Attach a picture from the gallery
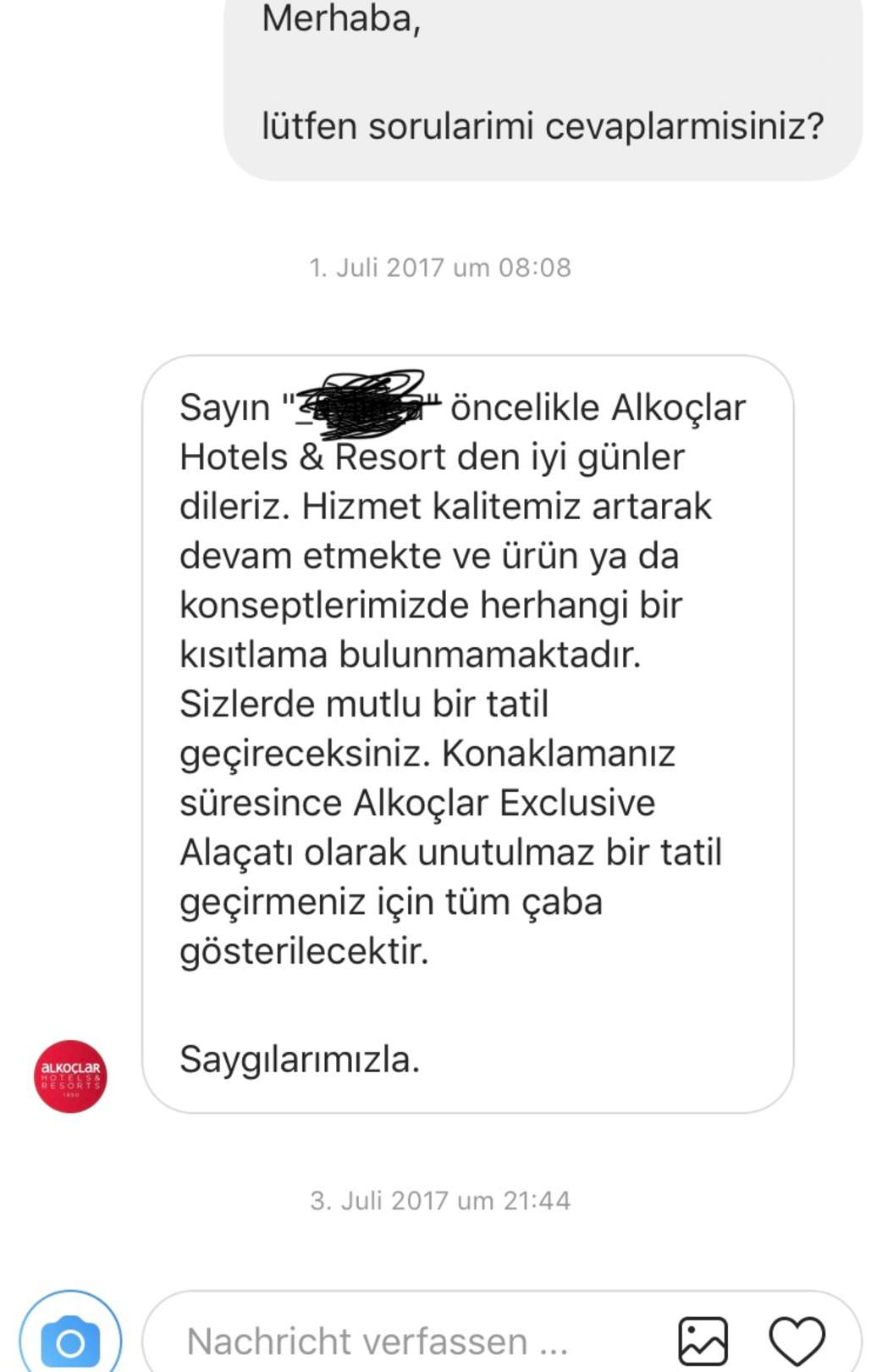 pos(703,1341)
